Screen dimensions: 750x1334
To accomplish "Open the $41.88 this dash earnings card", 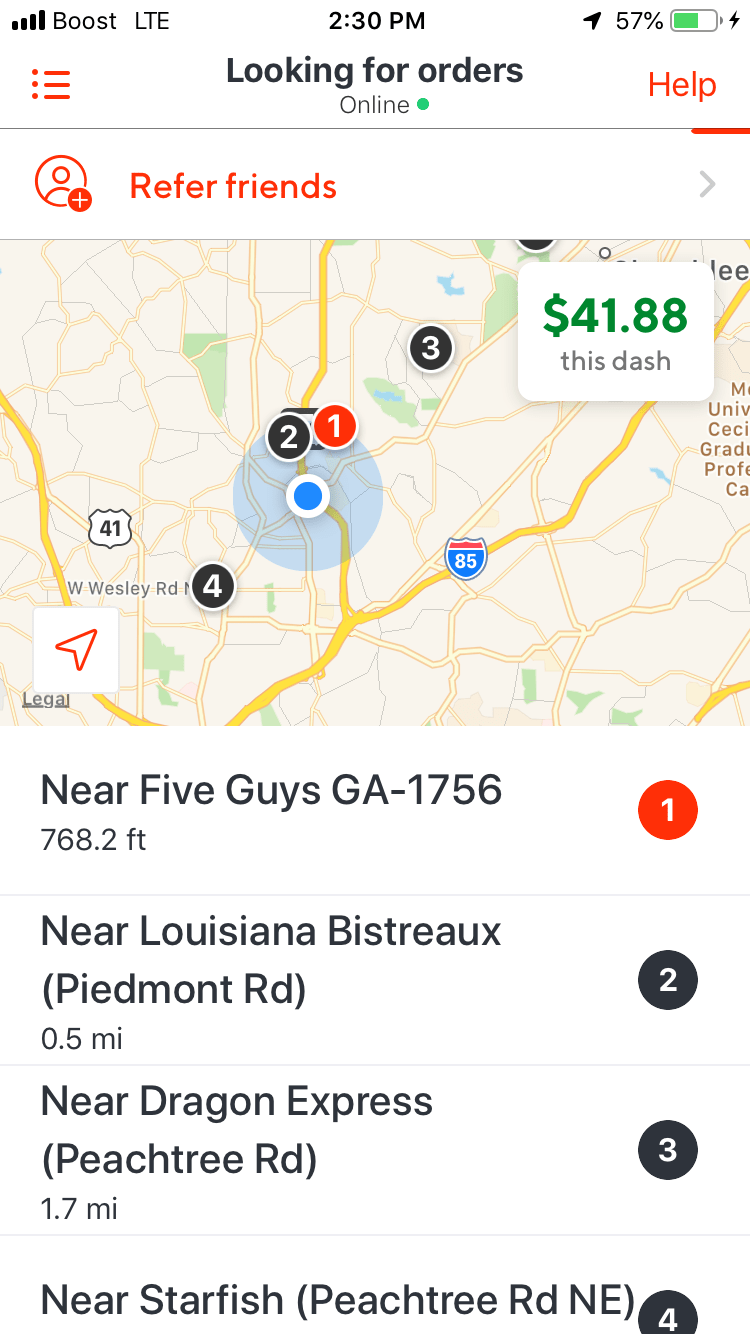I will [615, 332].
